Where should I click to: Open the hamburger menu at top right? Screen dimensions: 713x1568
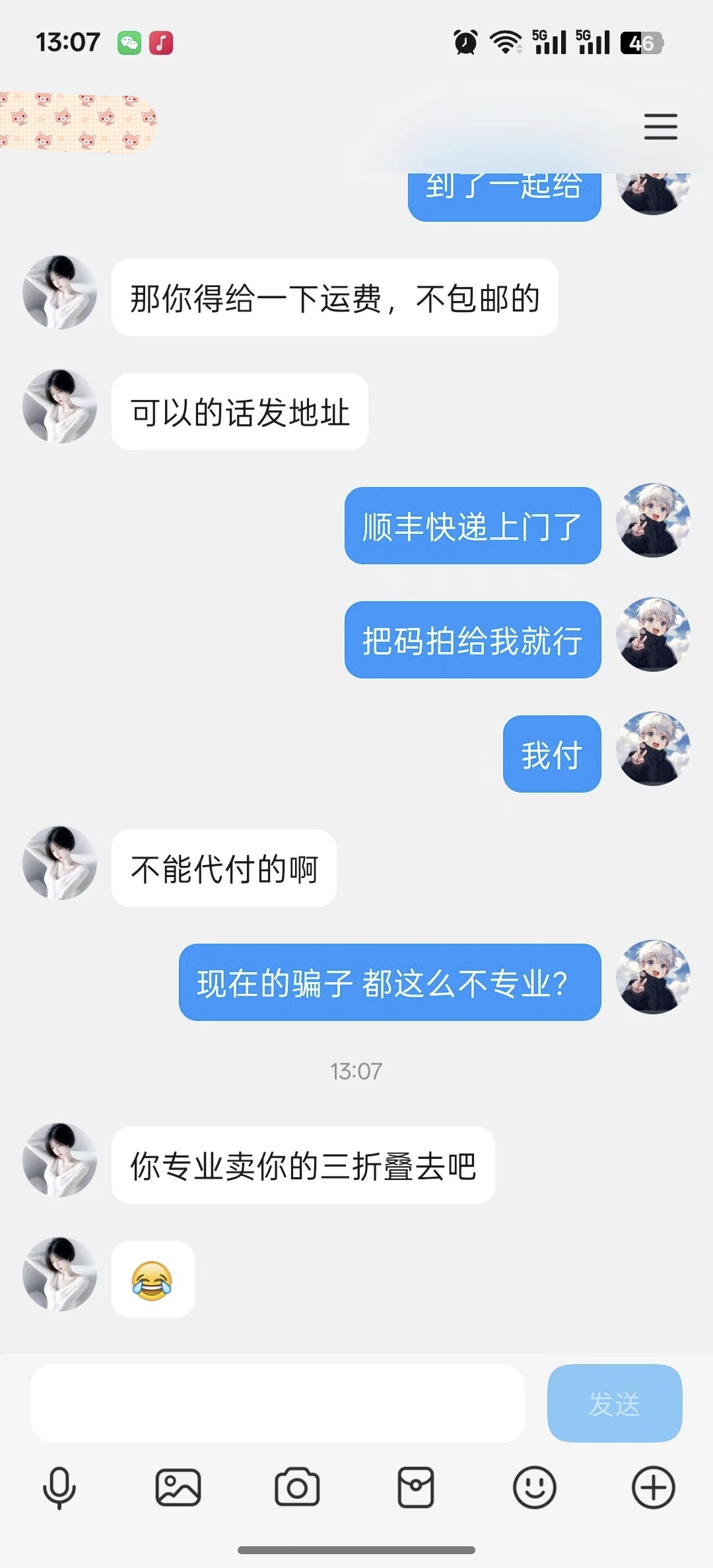pos(661,126)
